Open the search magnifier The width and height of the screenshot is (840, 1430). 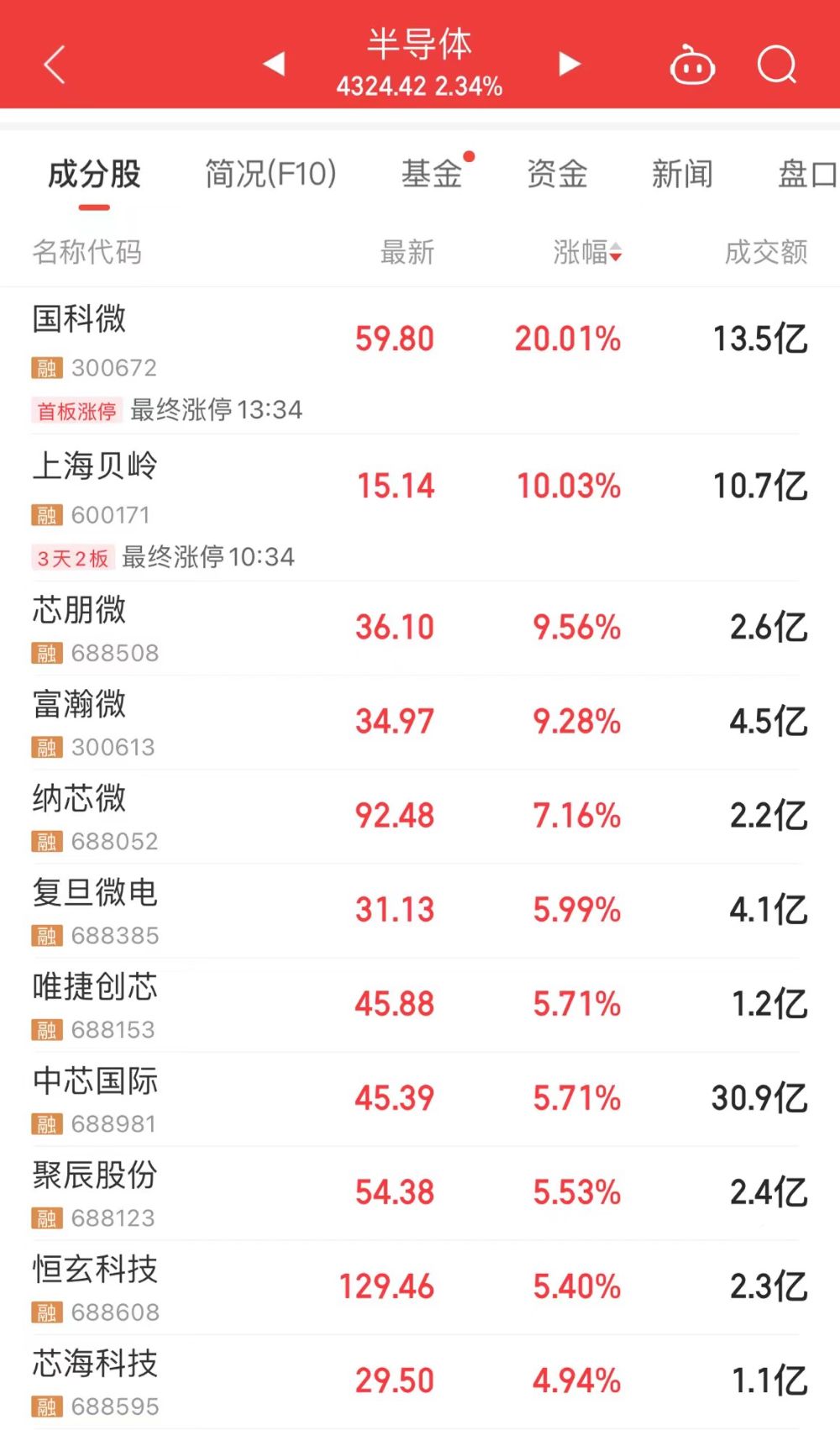tap(776, 65)
